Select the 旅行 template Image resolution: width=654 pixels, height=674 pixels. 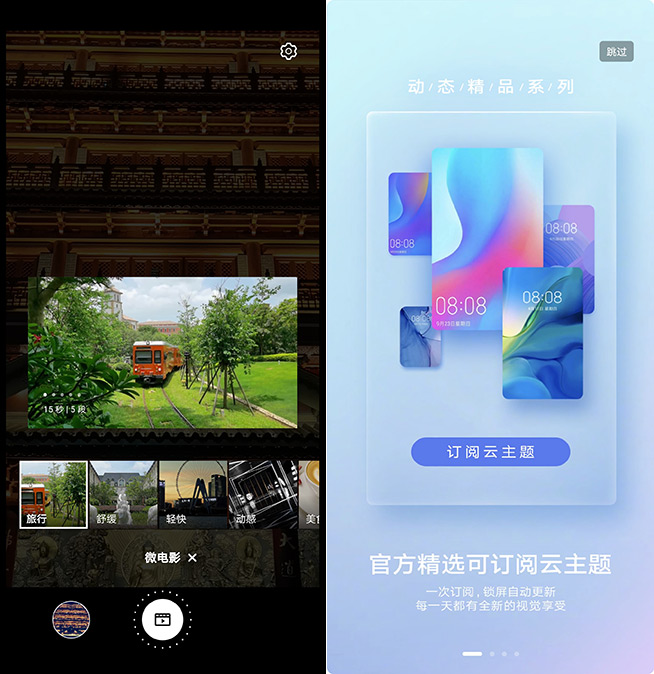coord(54,494)
